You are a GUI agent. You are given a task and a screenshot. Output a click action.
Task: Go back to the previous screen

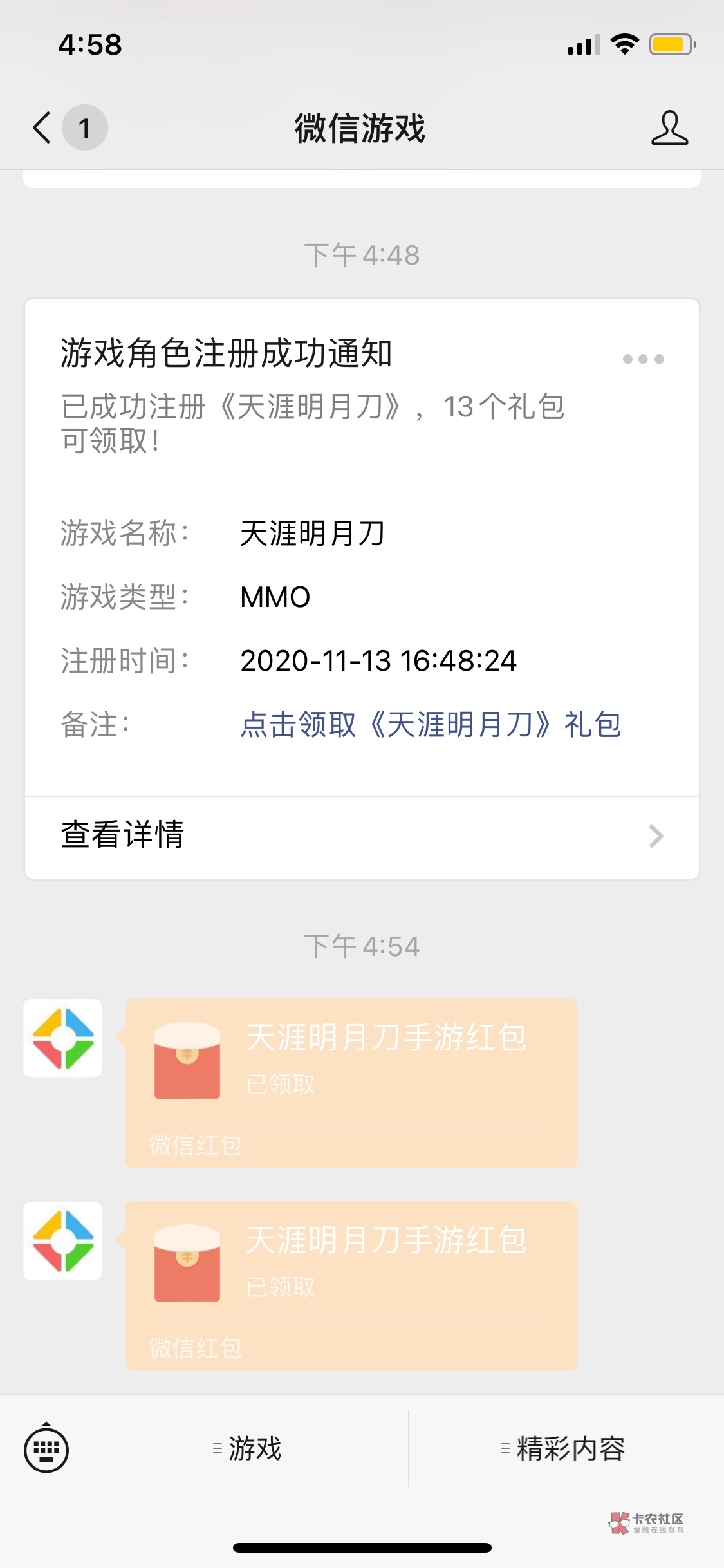tap(42, 127)
